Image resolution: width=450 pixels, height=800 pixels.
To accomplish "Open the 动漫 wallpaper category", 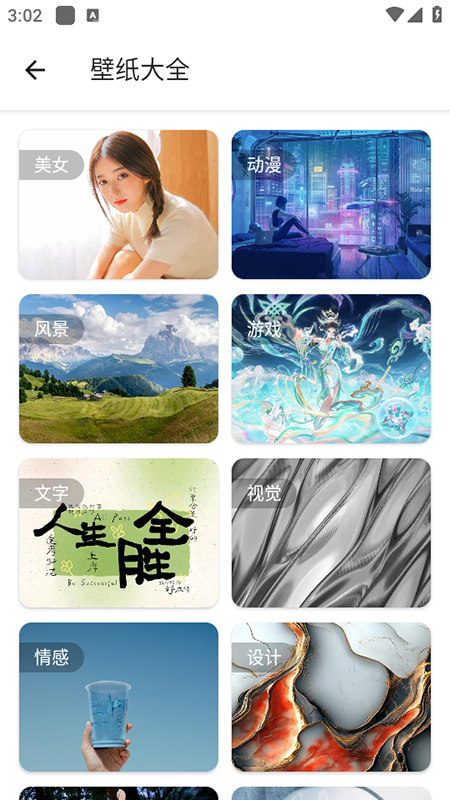I will coord(331,204).
